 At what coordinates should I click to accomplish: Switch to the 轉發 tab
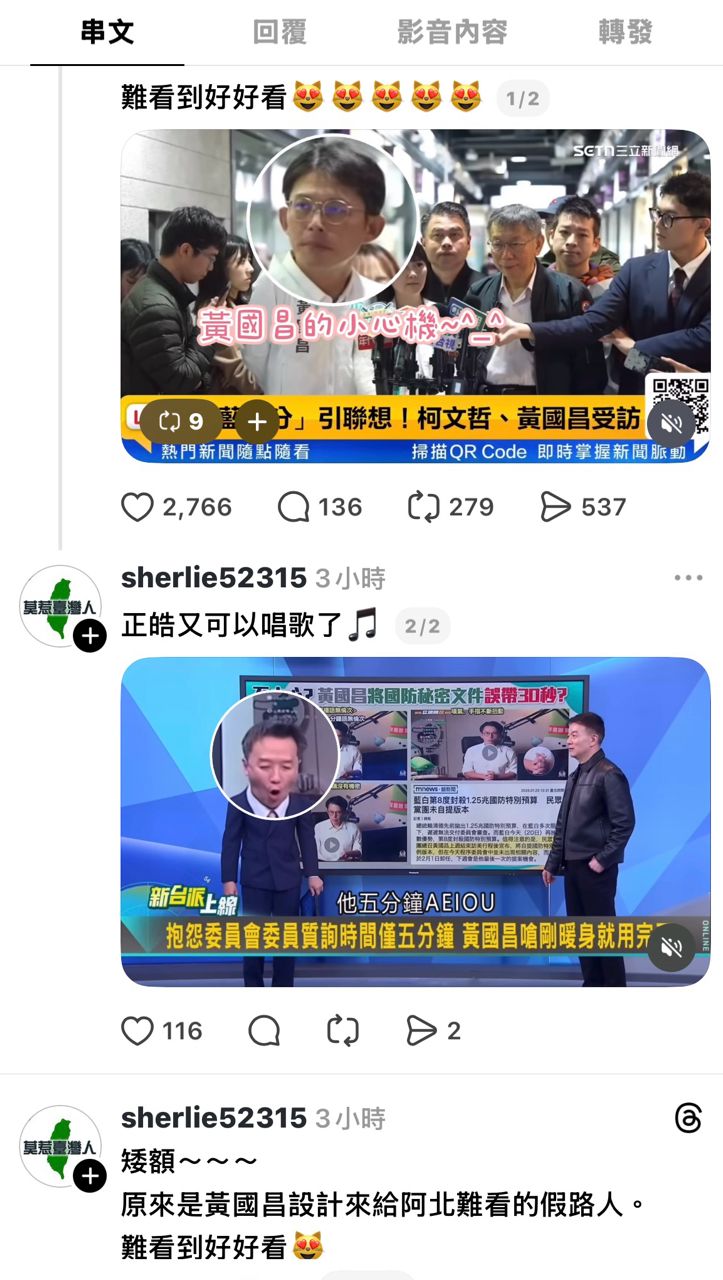coord(625,32)
